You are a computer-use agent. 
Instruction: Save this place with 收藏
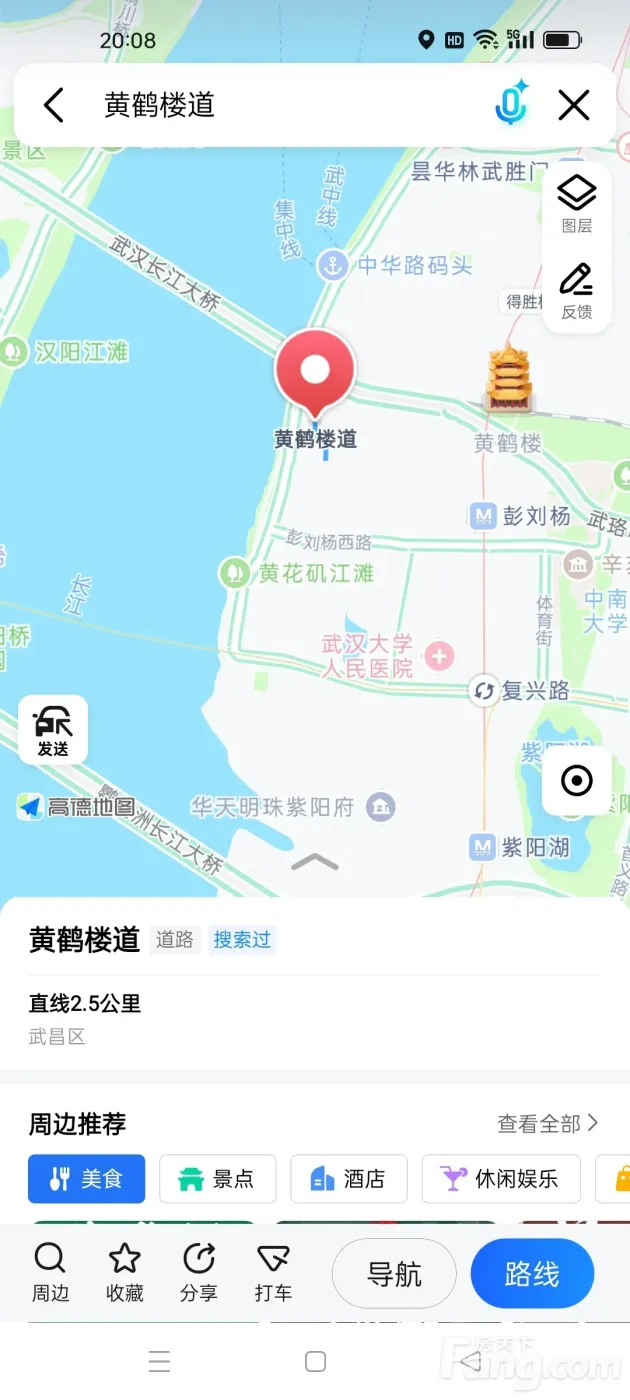[x=125, y=1273]
